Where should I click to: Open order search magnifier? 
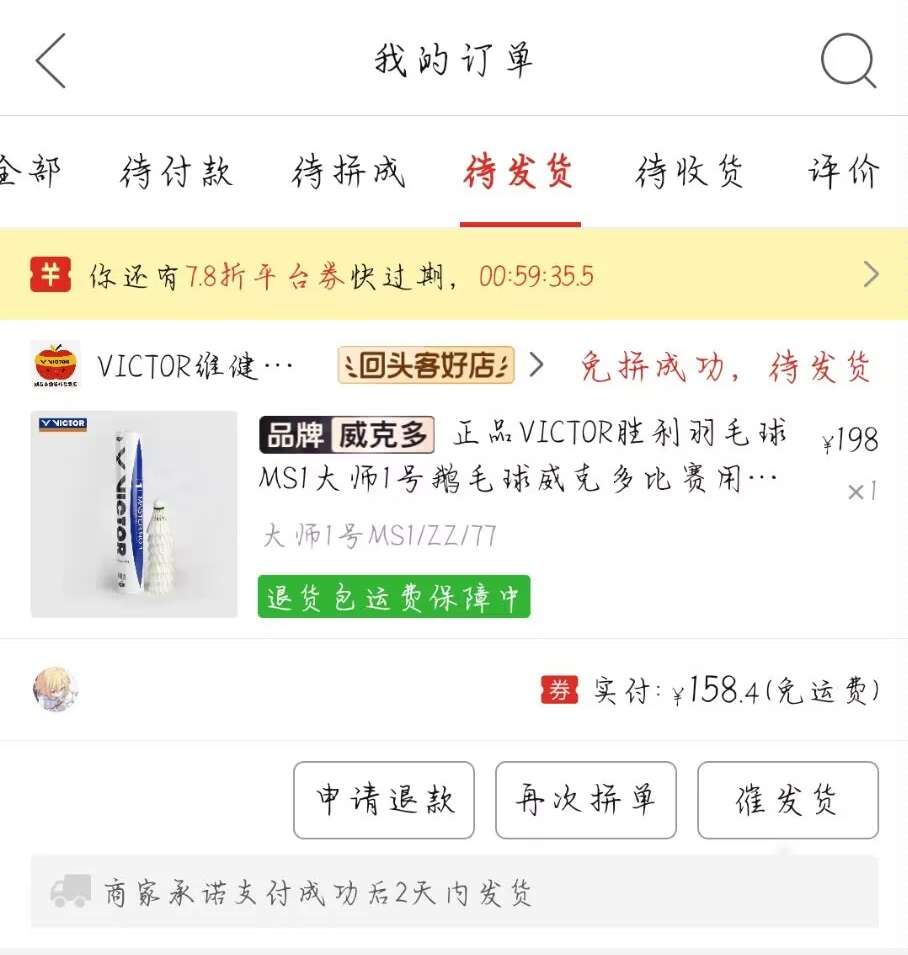pos(848,61)
